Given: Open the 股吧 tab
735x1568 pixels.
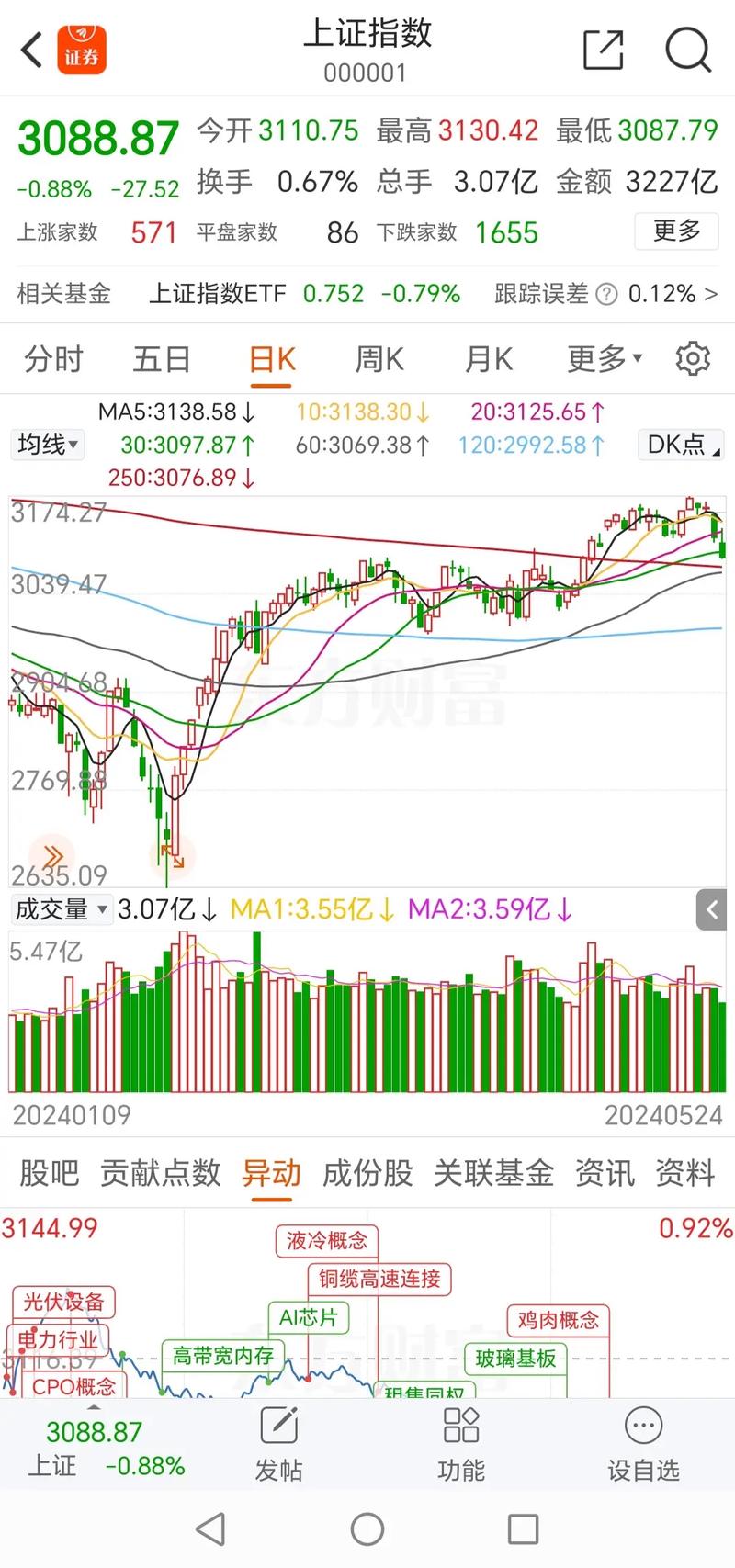Looking at the screenshot, I should (49, 1173).
